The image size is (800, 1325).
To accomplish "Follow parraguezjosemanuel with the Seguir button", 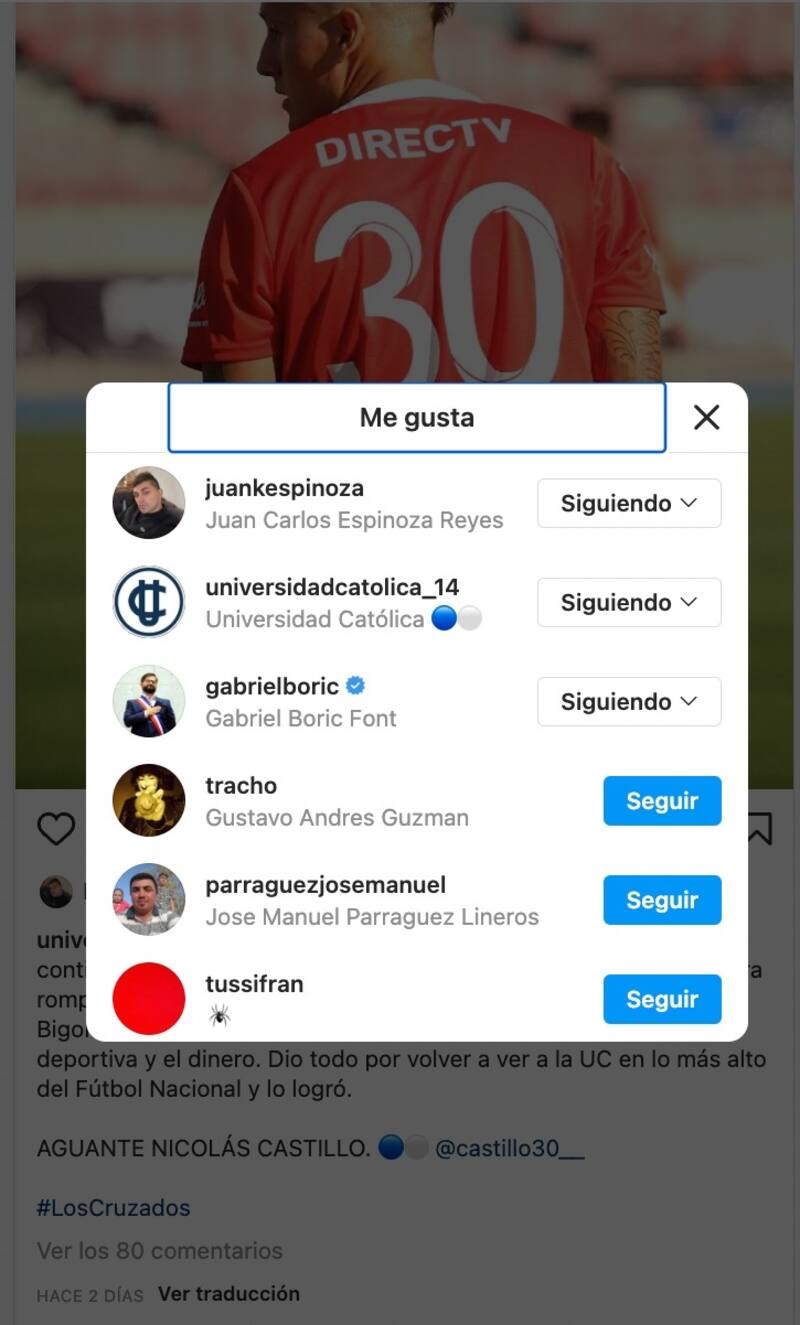I will point(661,899).
